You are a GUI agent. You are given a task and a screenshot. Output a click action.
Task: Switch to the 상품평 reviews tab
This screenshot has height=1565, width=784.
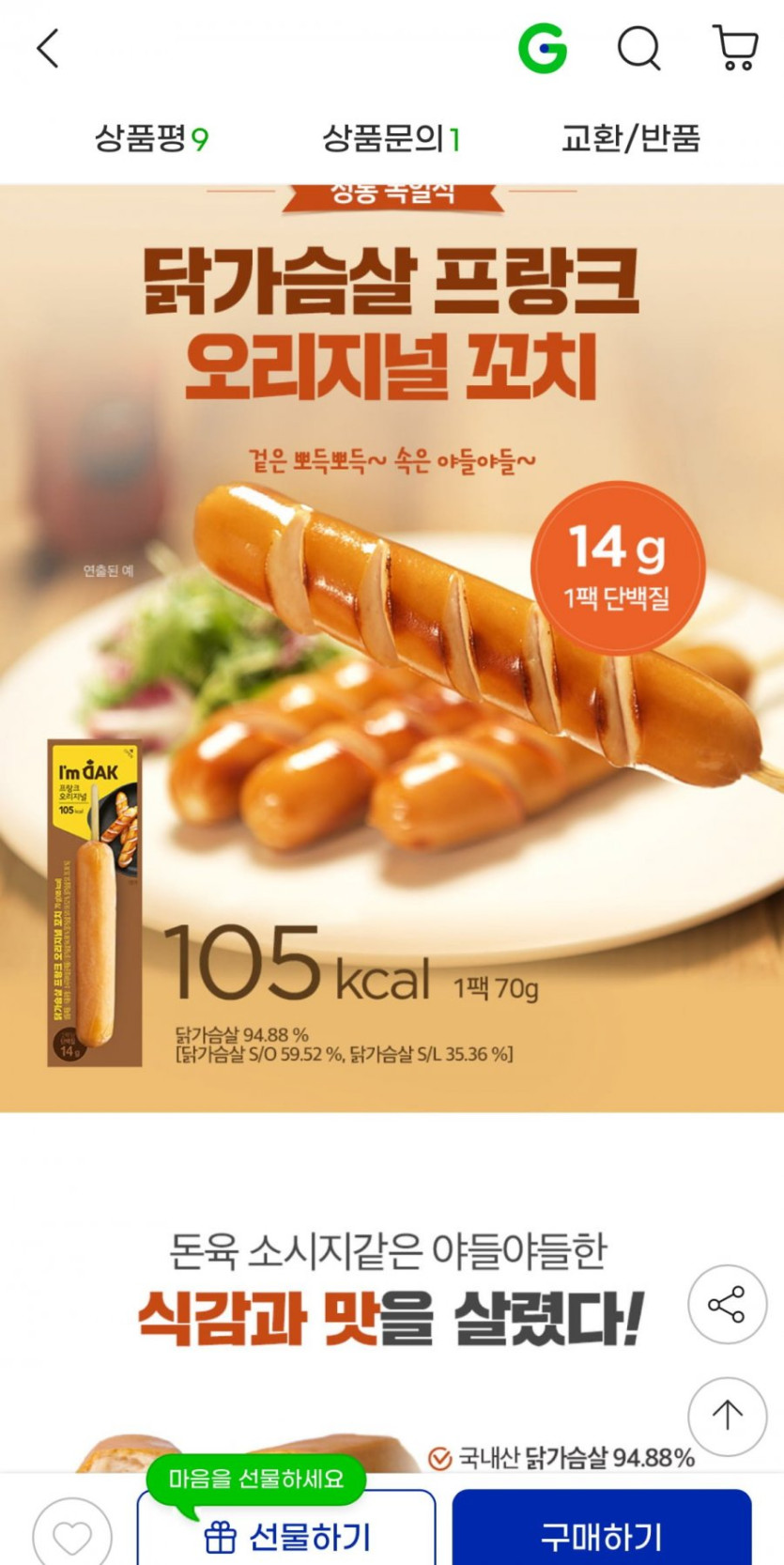point(151,139)
